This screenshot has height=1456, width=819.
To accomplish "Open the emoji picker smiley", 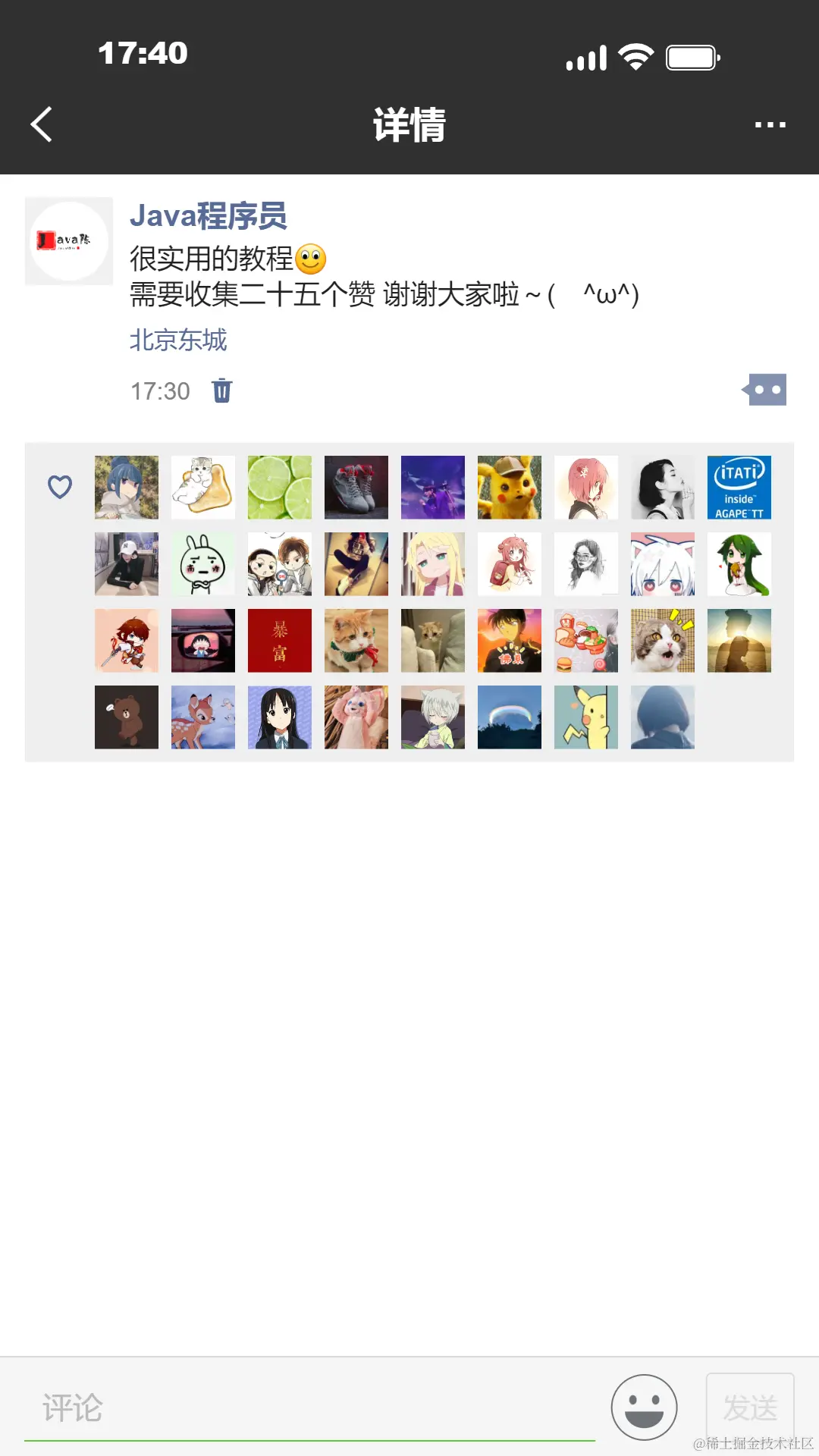I will click(x=644, y=1407).
